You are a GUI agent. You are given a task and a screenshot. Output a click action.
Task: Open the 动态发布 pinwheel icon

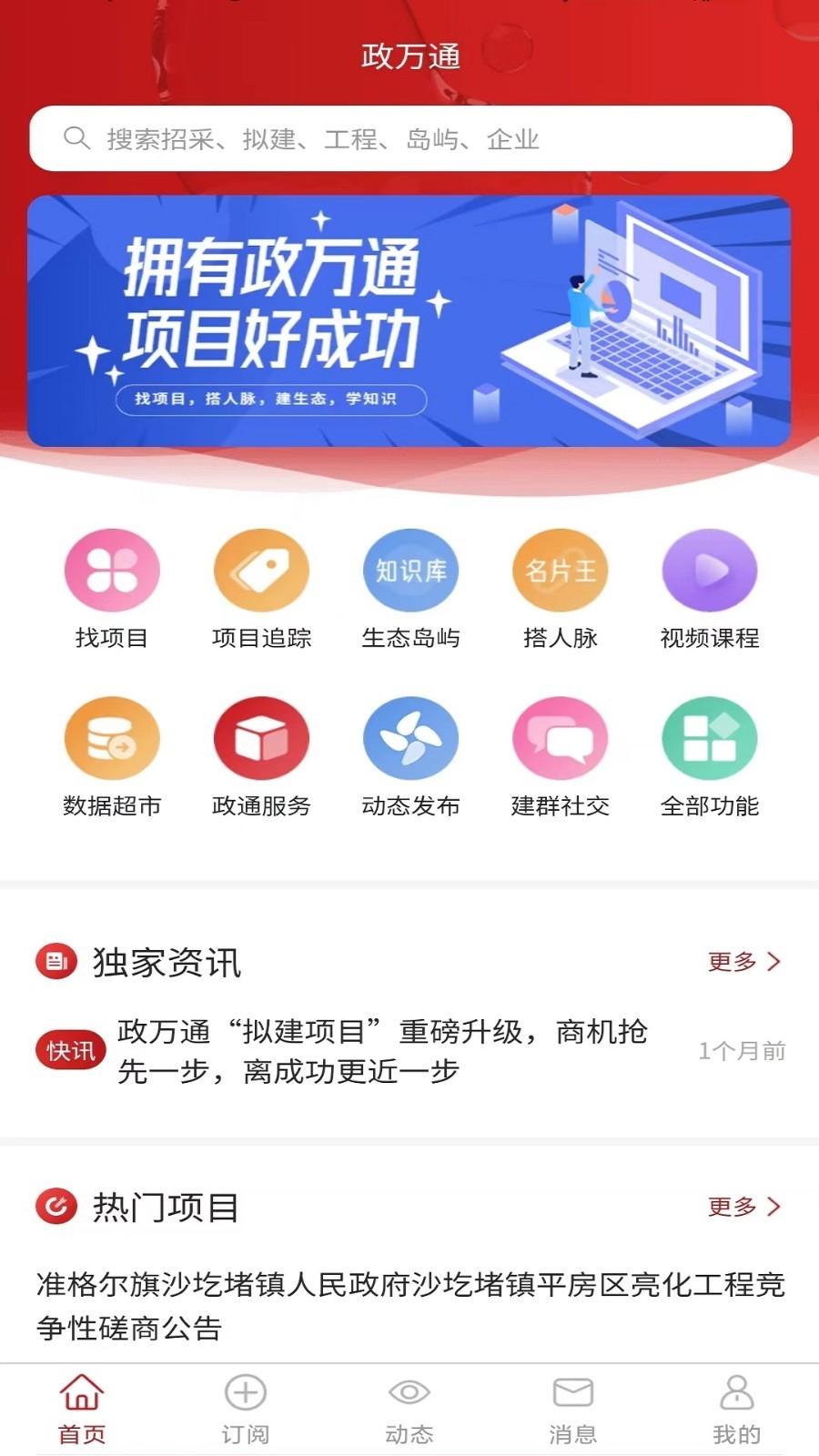point(410,739)
